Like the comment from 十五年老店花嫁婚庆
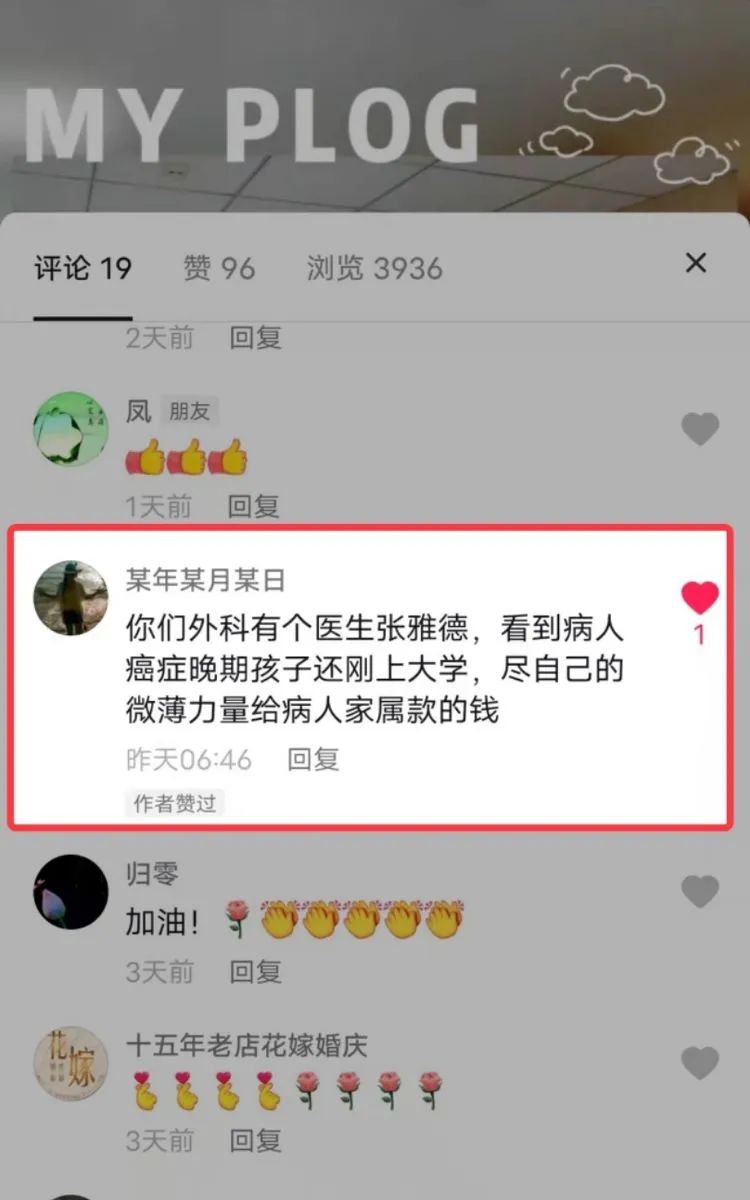Image resolution: width=750 pixels, height=1200 pixels. tap(700, 1062)
